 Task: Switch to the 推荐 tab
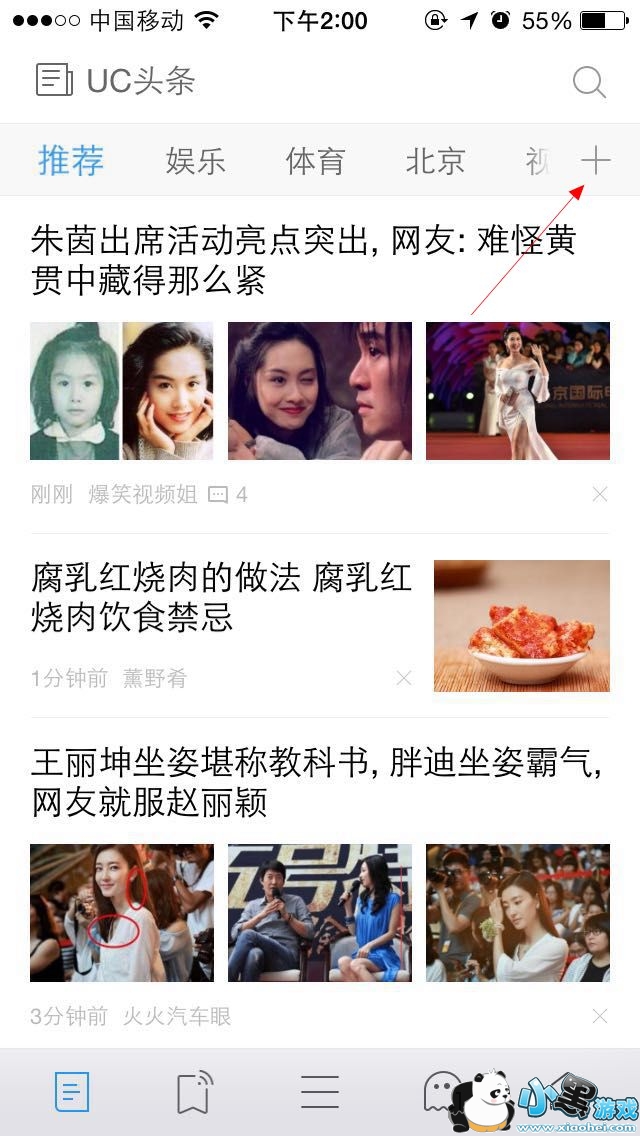(x=71, y=161)
